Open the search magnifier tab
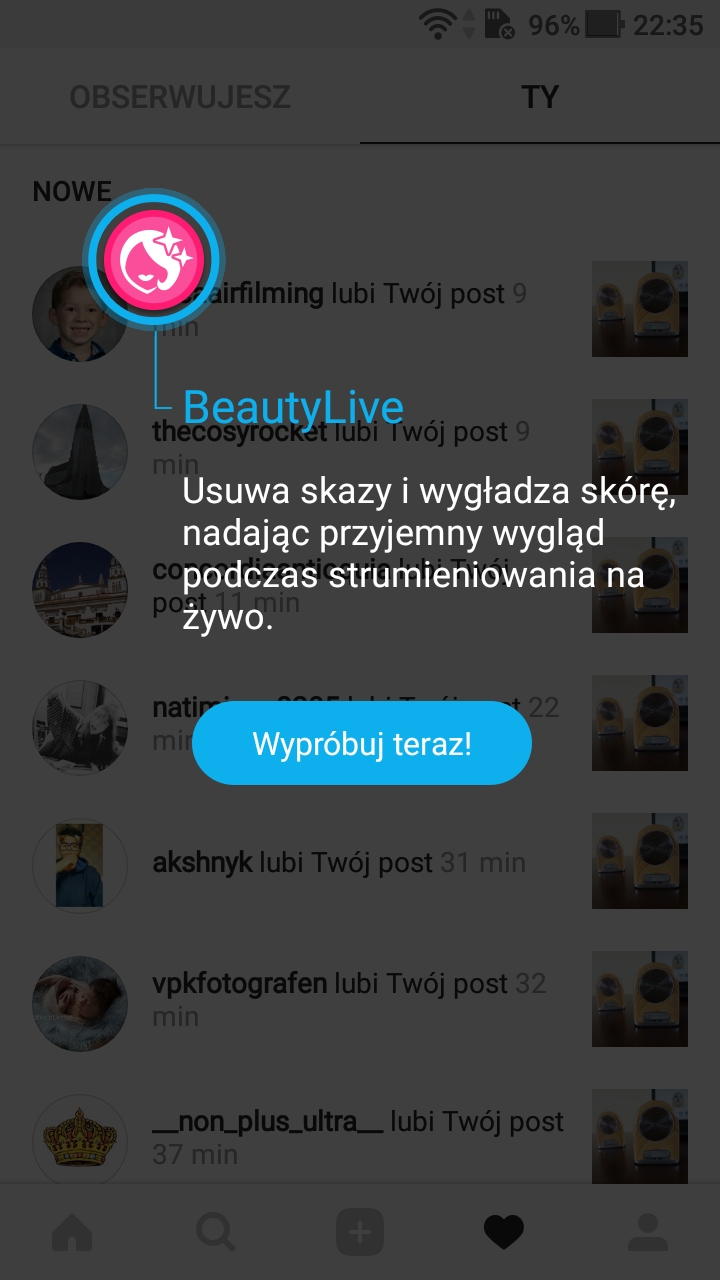Screen dimensions: 720x1280 click(x=216, y=1232)
